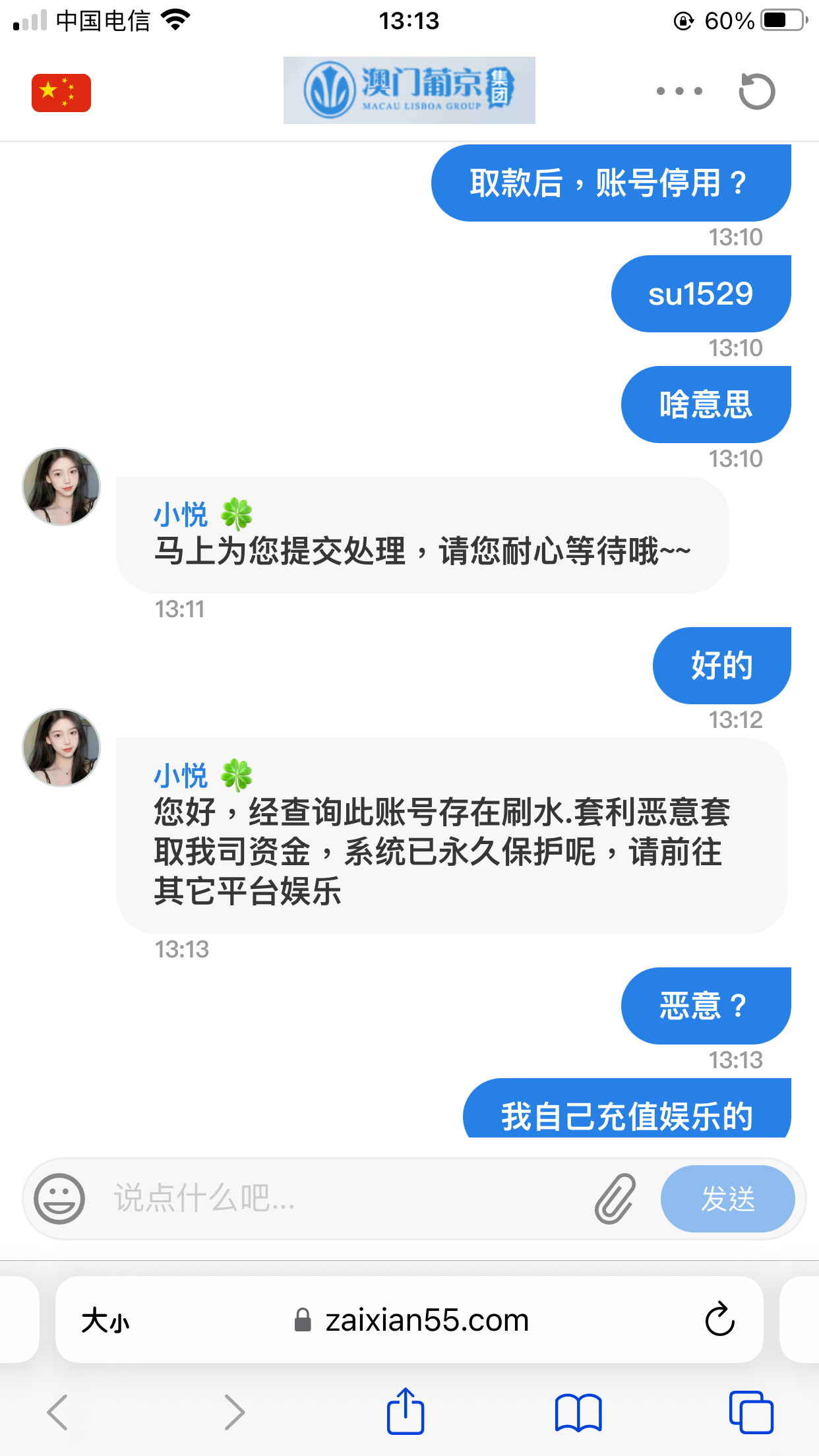819x1456 pixels.
Task: Tap the 说点什么吧 message input field
Action: 297,1199
